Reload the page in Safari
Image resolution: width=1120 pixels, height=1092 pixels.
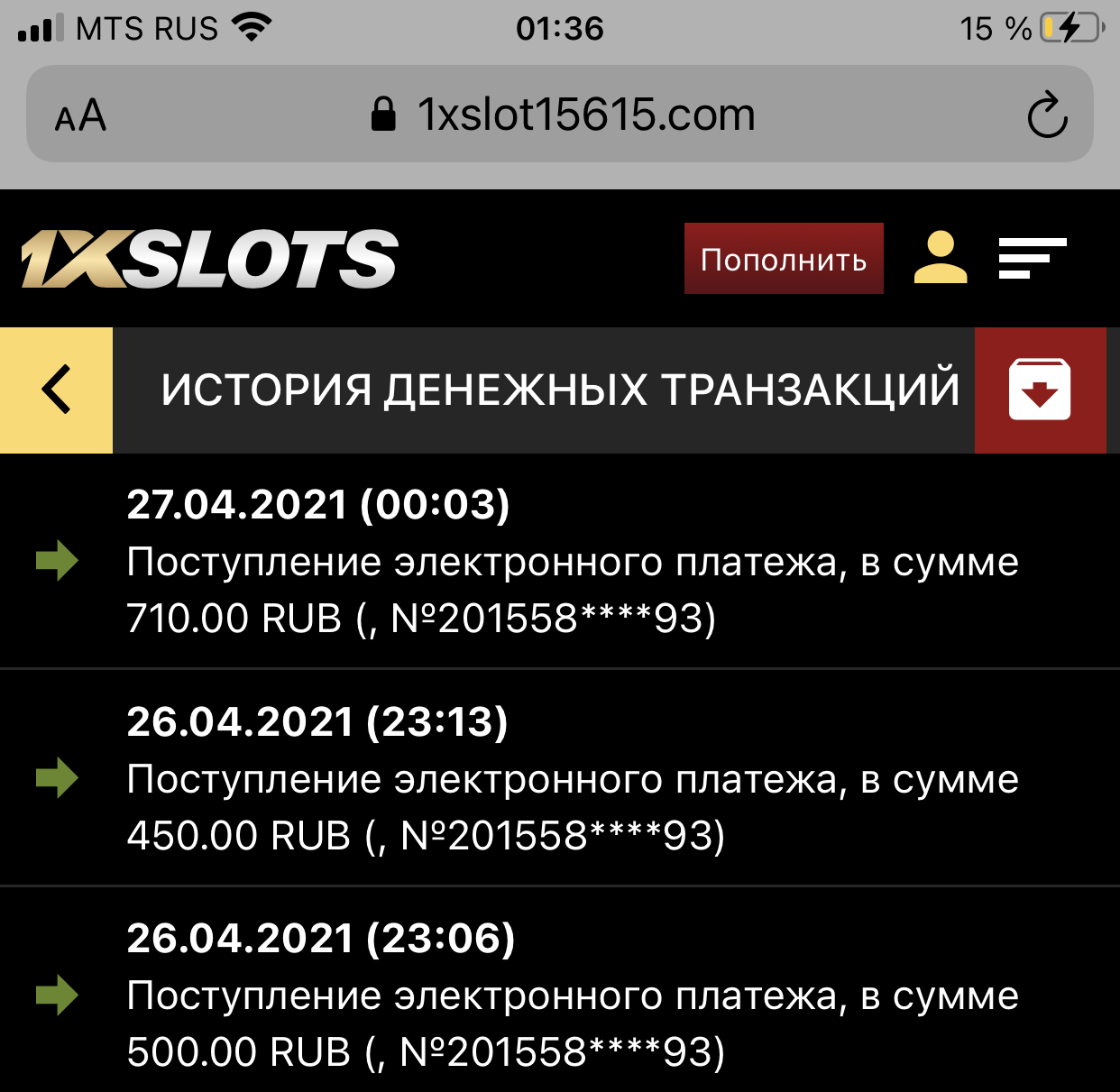coord(1047,115)
